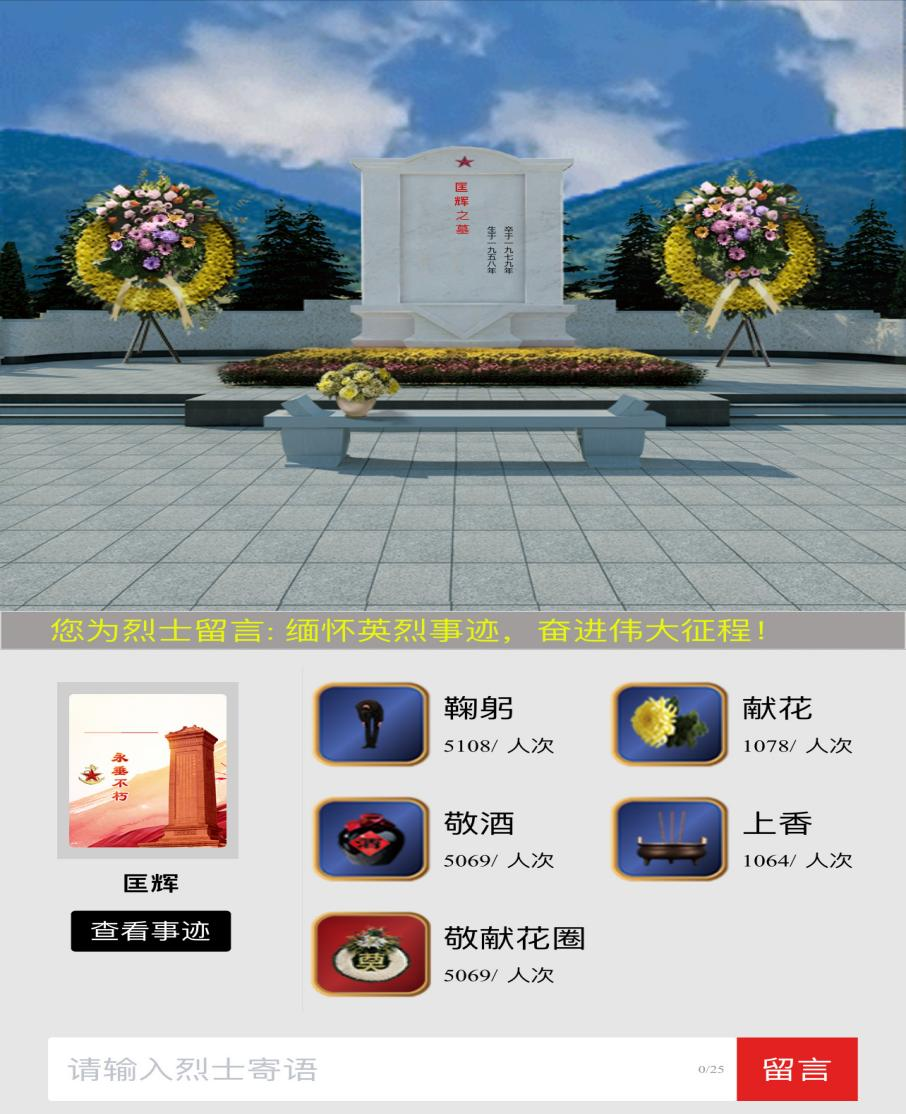Burn incense with the 上香 icon

tap(669, 839)
